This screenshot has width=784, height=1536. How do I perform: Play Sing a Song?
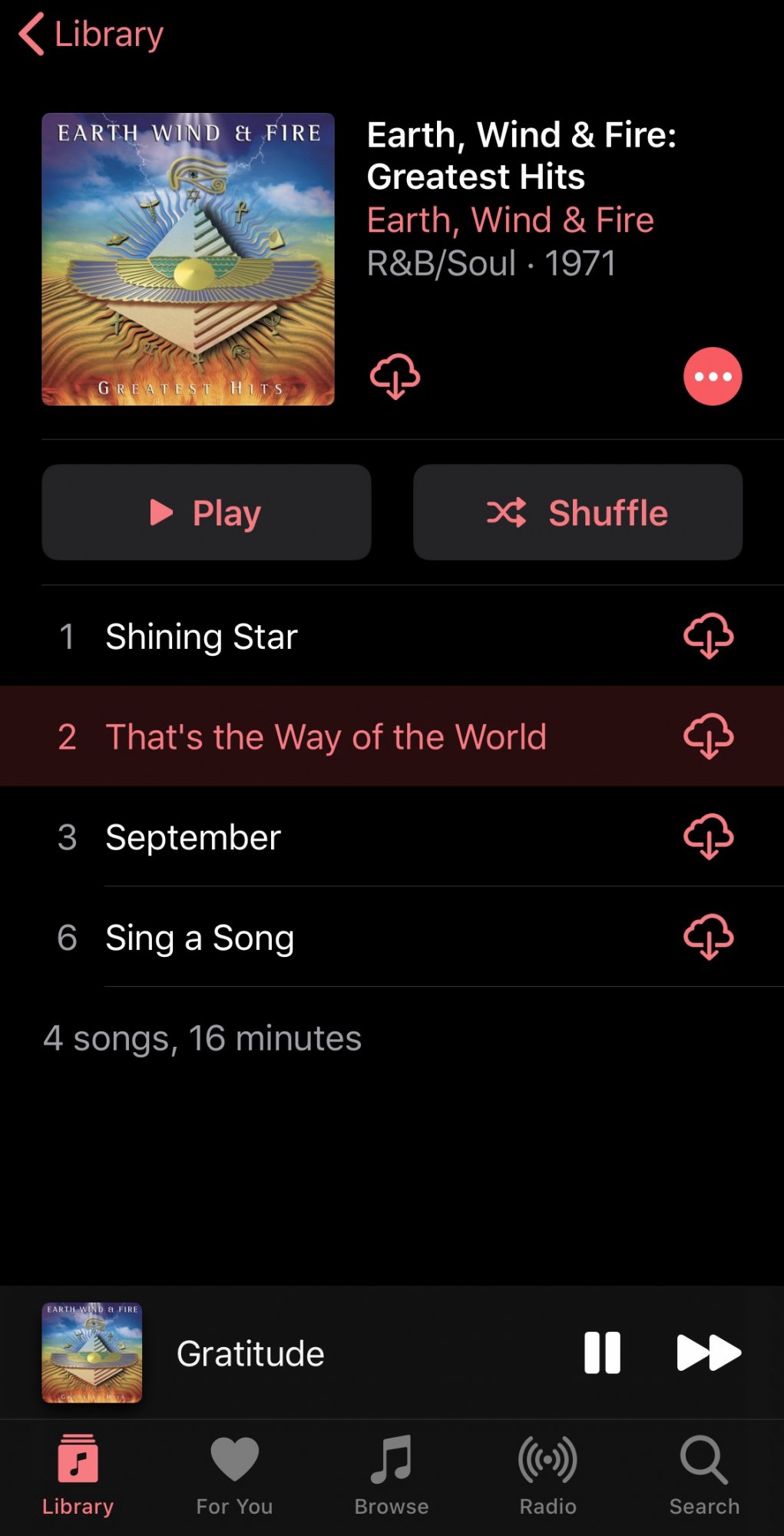(x=200, y=938)
